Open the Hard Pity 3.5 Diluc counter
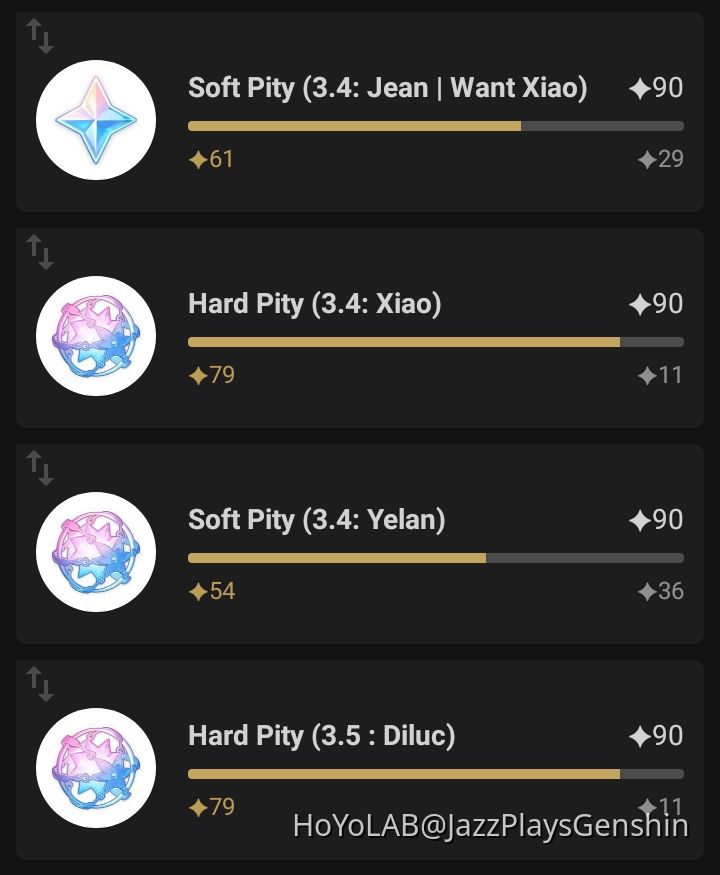Screen dimensions: 720x875 [x=322, y=736]
